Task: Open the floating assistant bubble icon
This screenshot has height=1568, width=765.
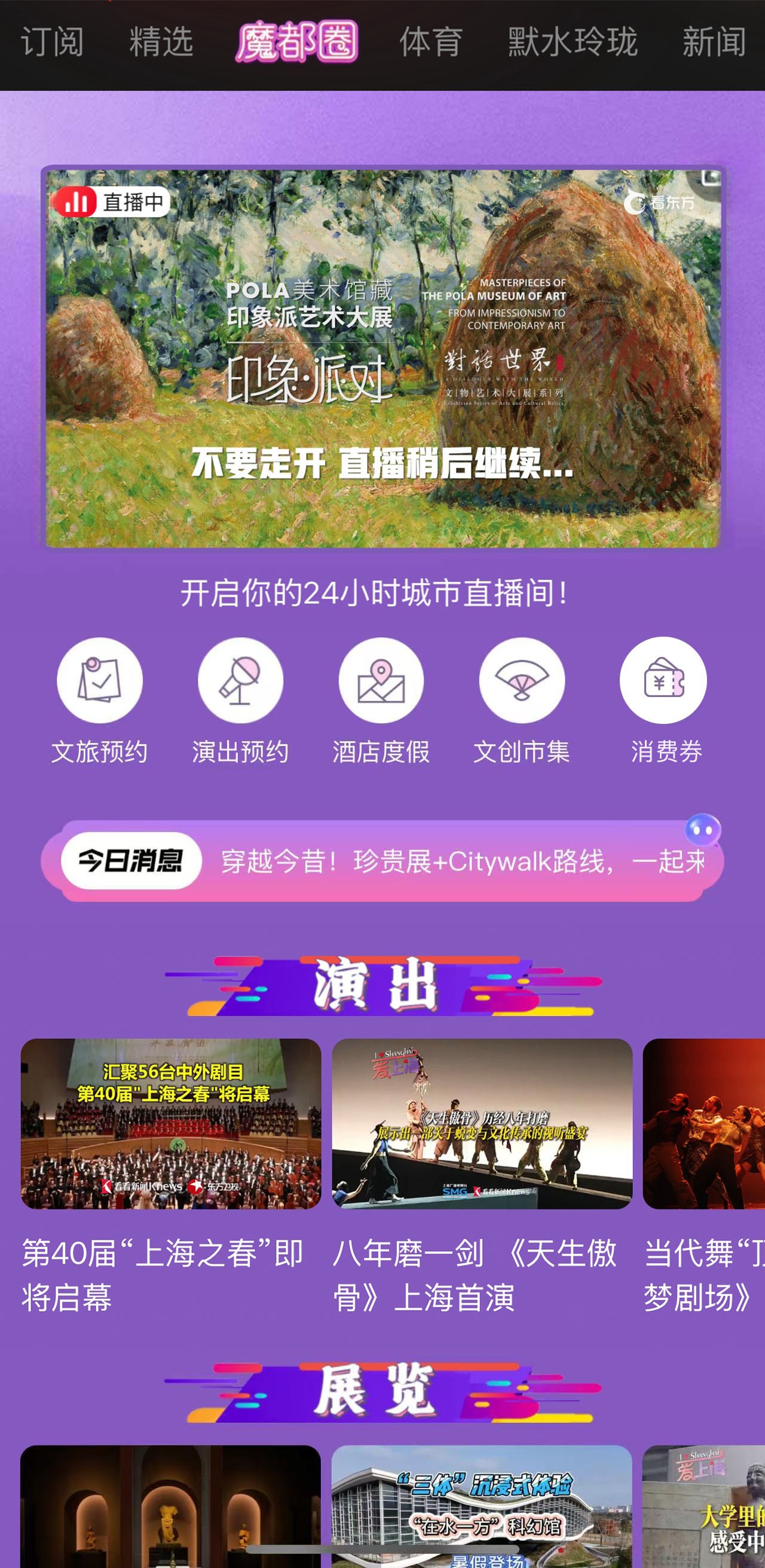Action: coord(702,830)
